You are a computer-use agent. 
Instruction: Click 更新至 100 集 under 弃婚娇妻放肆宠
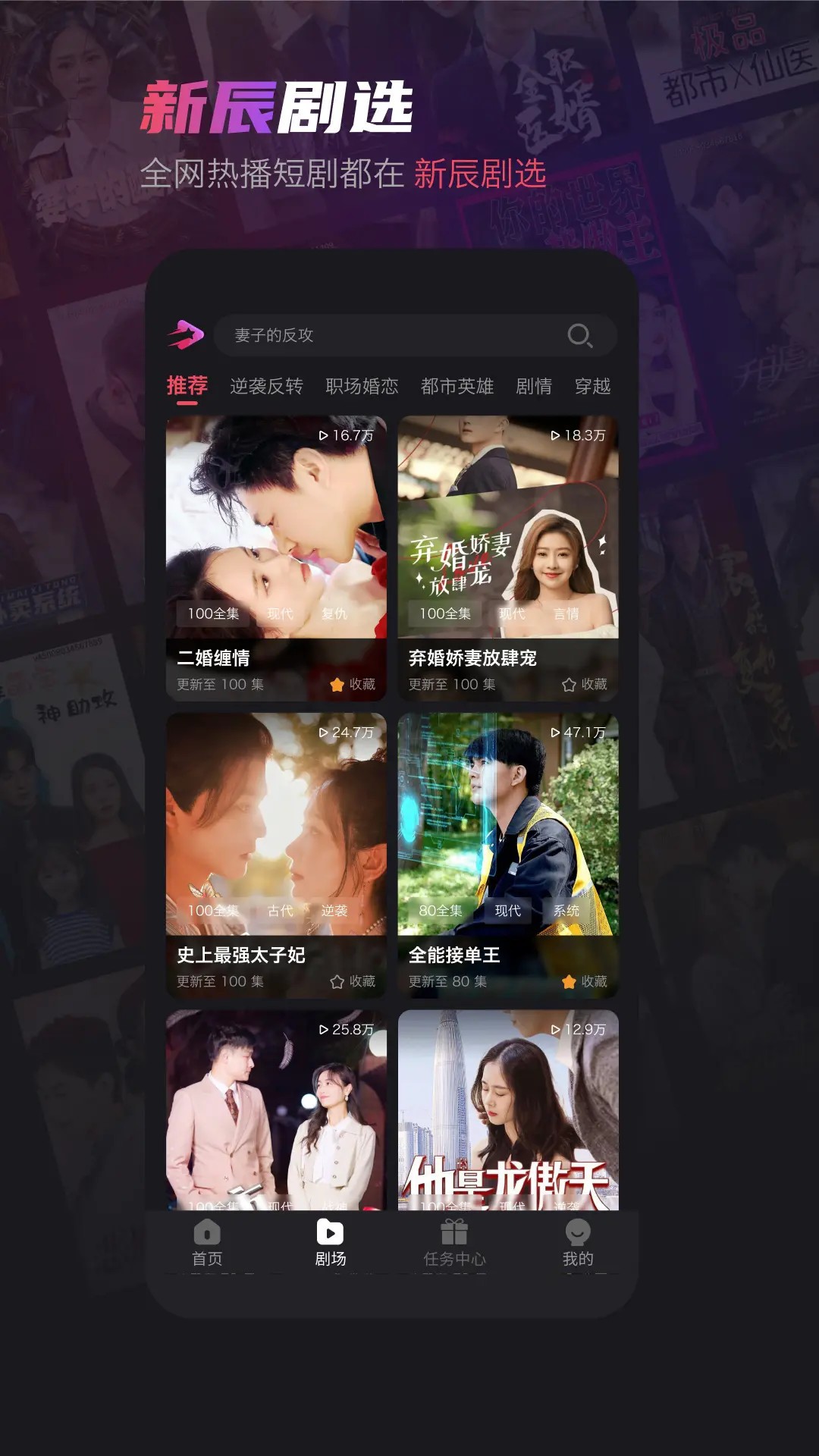[x=453, y=683]
